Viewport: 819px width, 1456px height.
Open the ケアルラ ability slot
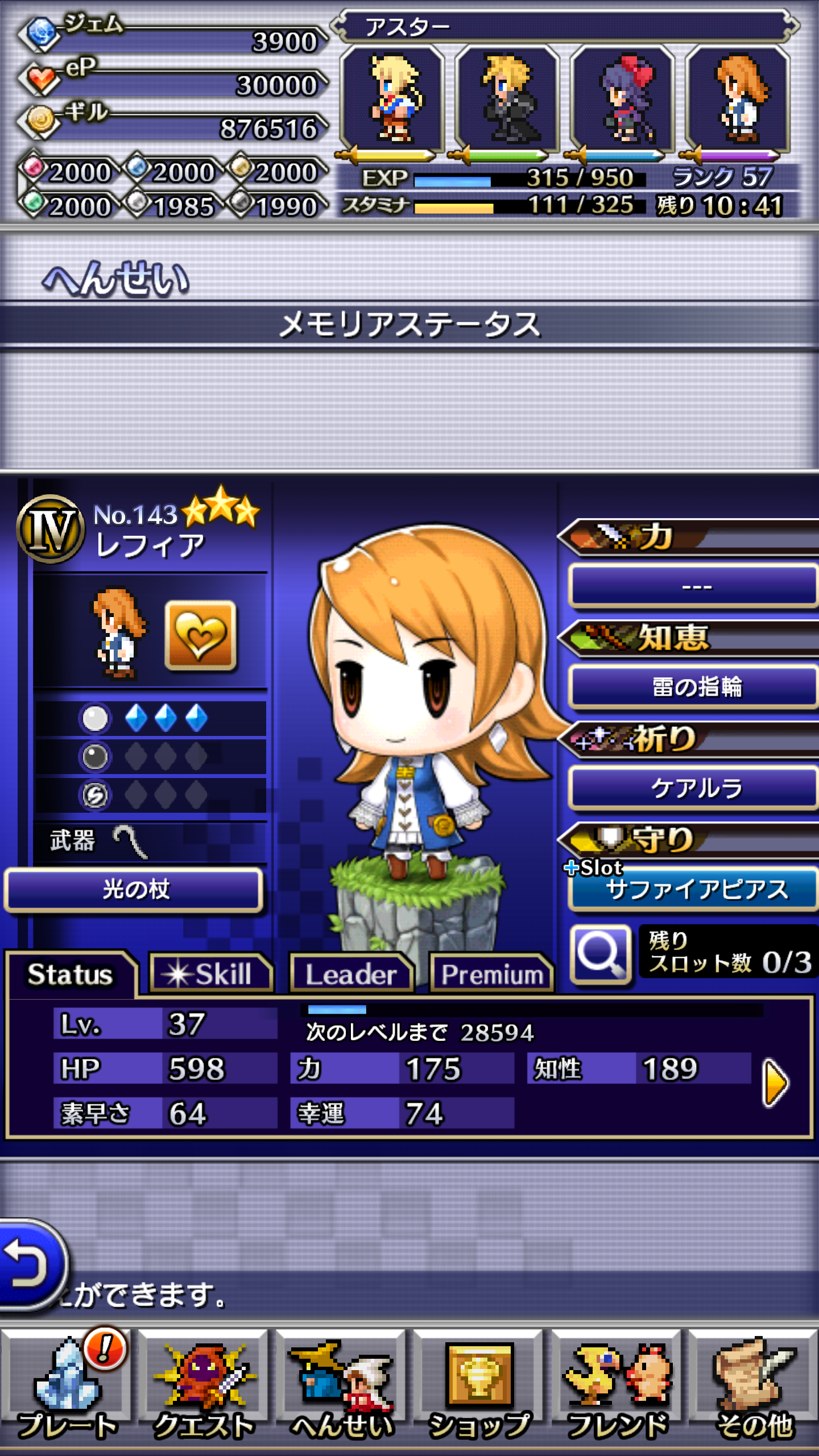click(694, 788)
